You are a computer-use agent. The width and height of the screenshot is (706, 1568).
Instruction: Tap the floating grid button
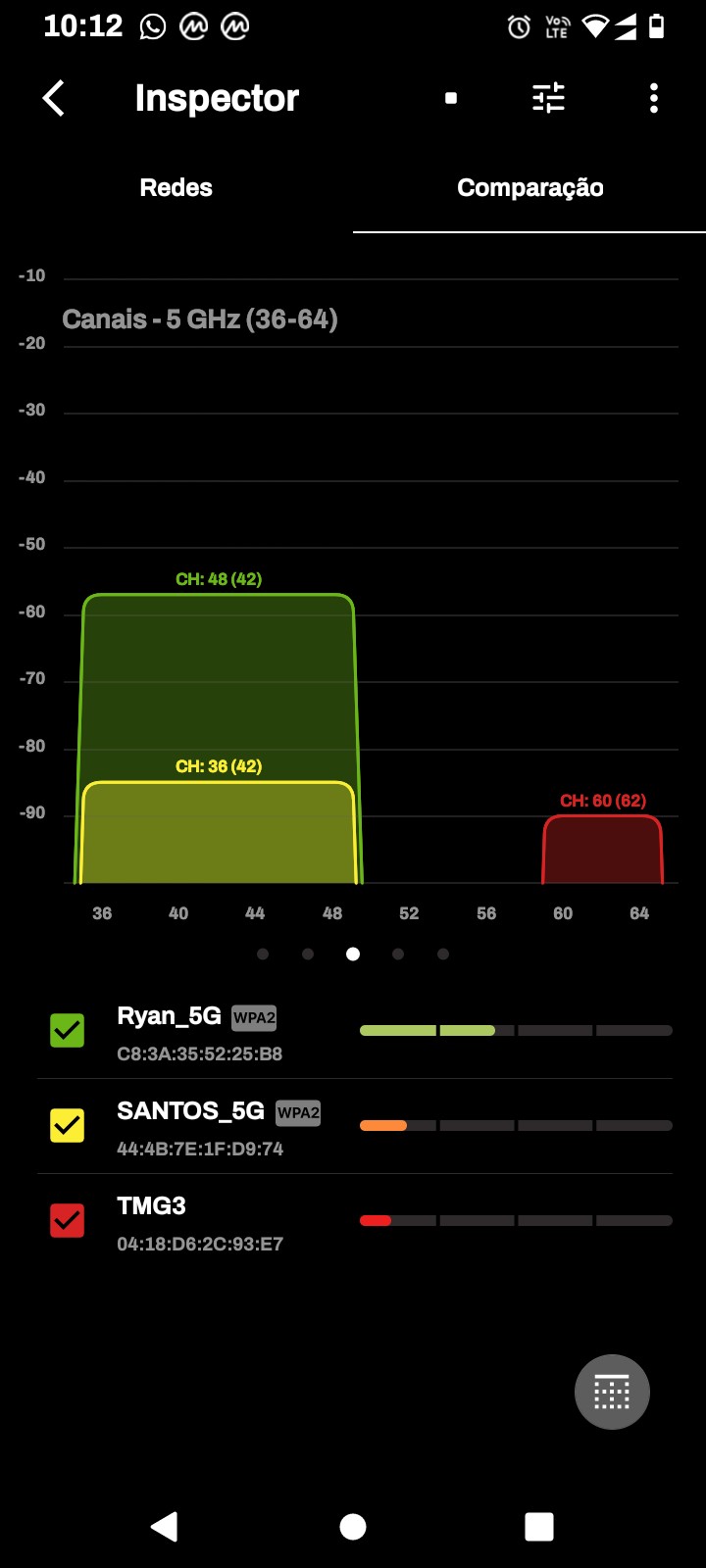point(612,1392)
